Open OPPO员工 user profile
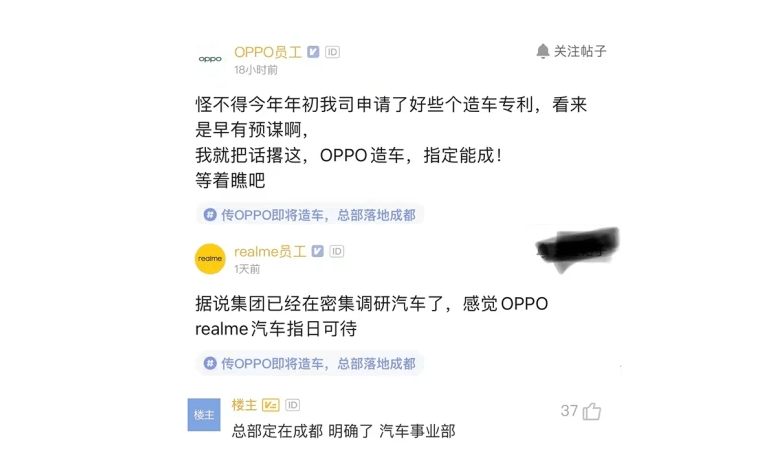Screen dimensions: 767x460 267,51
